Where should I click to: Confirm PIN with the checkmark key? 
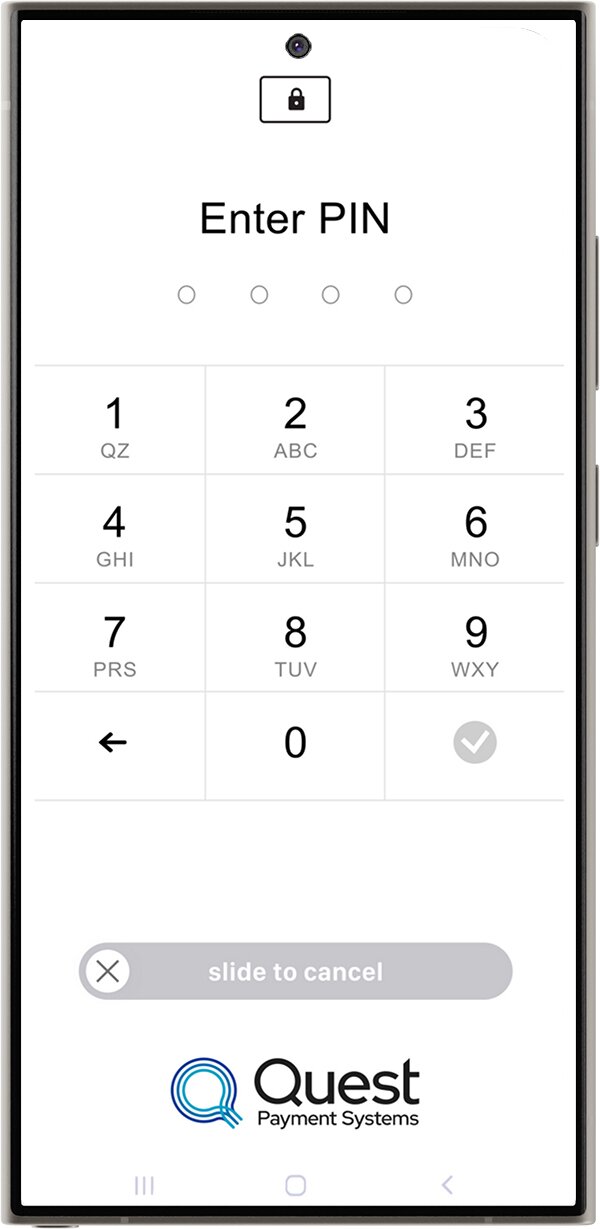[475, 743]
